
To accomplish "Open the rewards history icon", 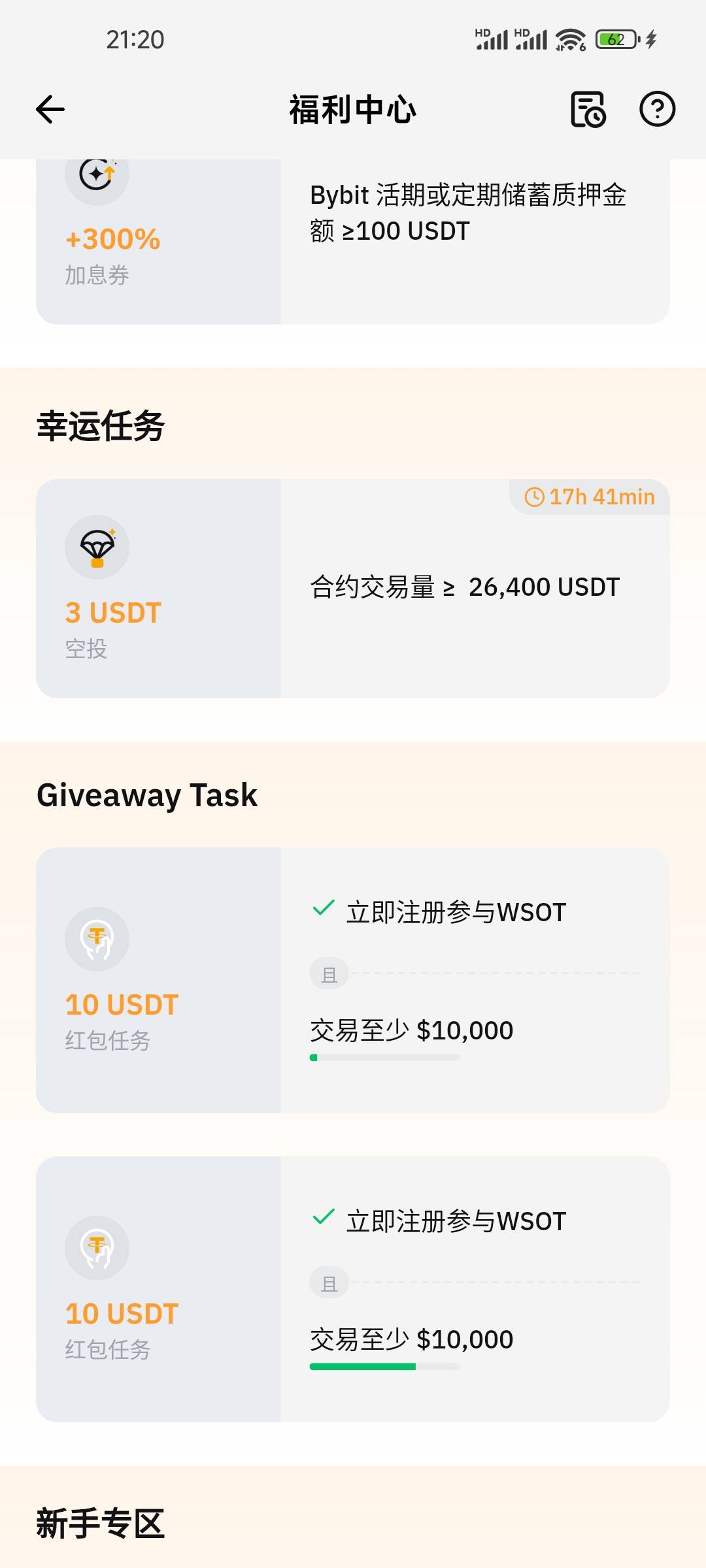I will point(588,109).
